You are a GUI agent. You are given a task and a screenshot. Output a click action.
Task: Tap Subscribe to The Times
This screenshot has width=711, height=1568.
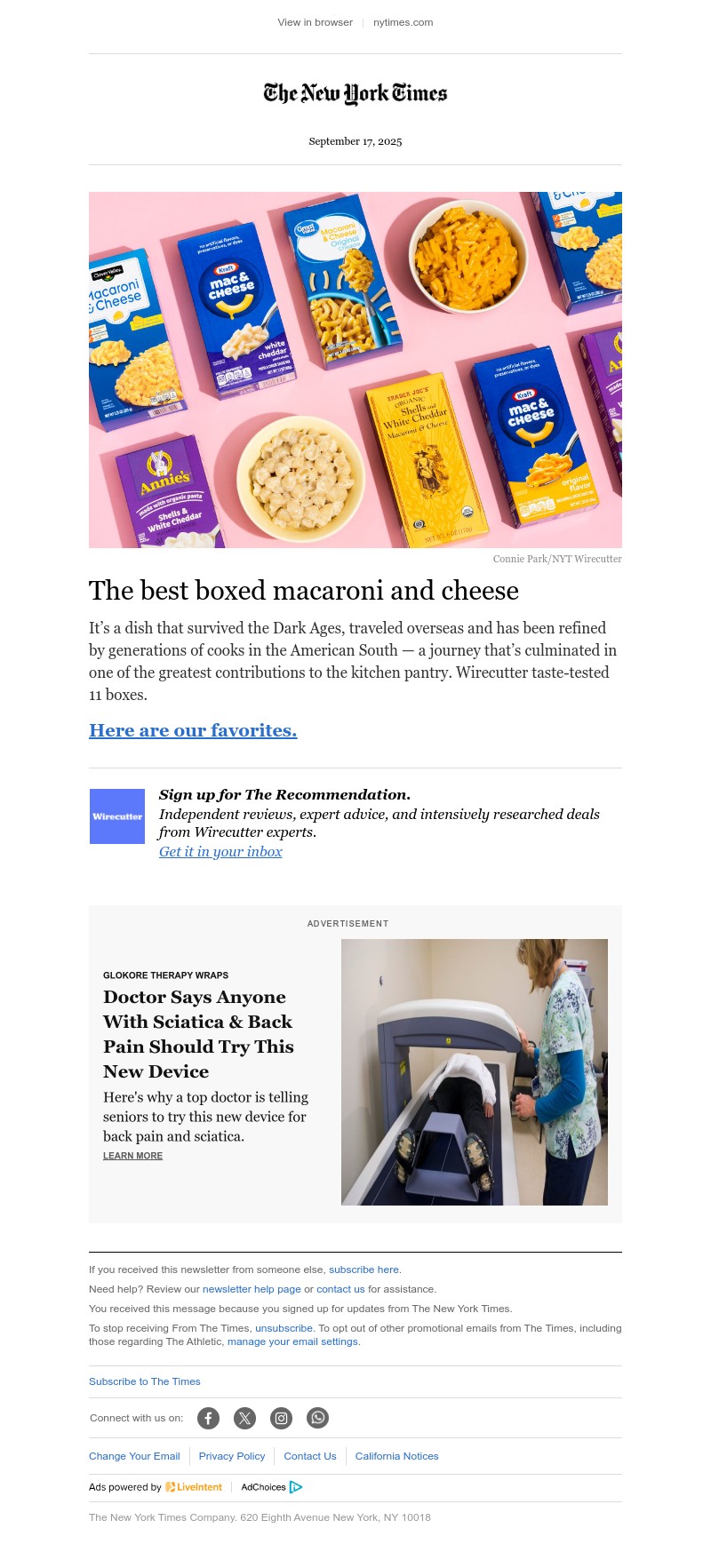pos(145,1381)
